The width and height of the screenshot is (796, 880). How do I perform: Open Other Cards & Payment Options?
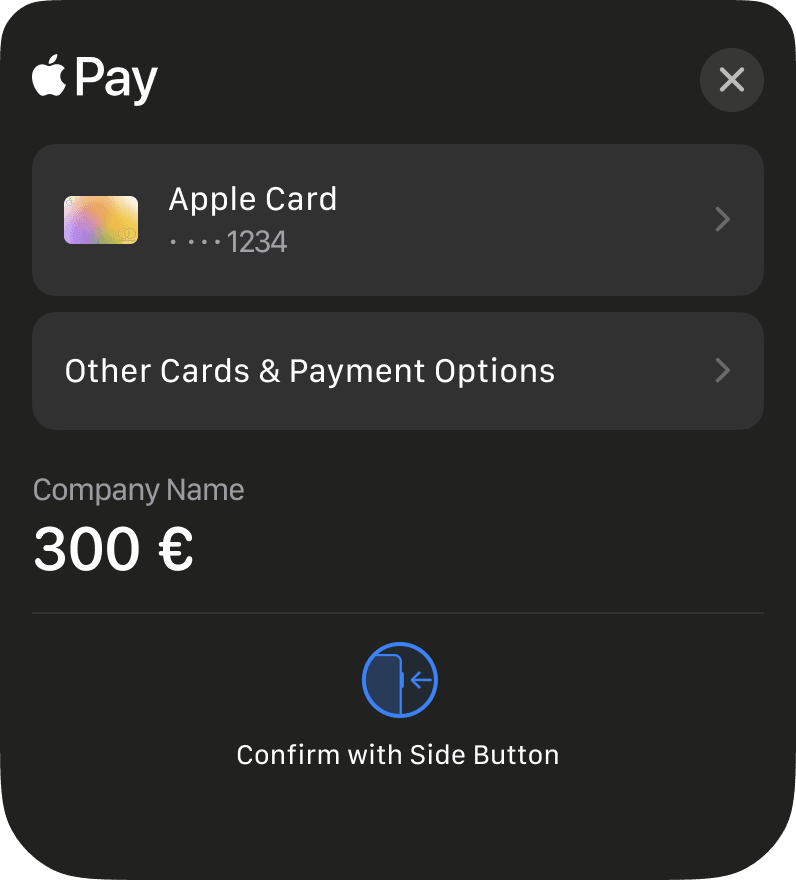point(397,371)
